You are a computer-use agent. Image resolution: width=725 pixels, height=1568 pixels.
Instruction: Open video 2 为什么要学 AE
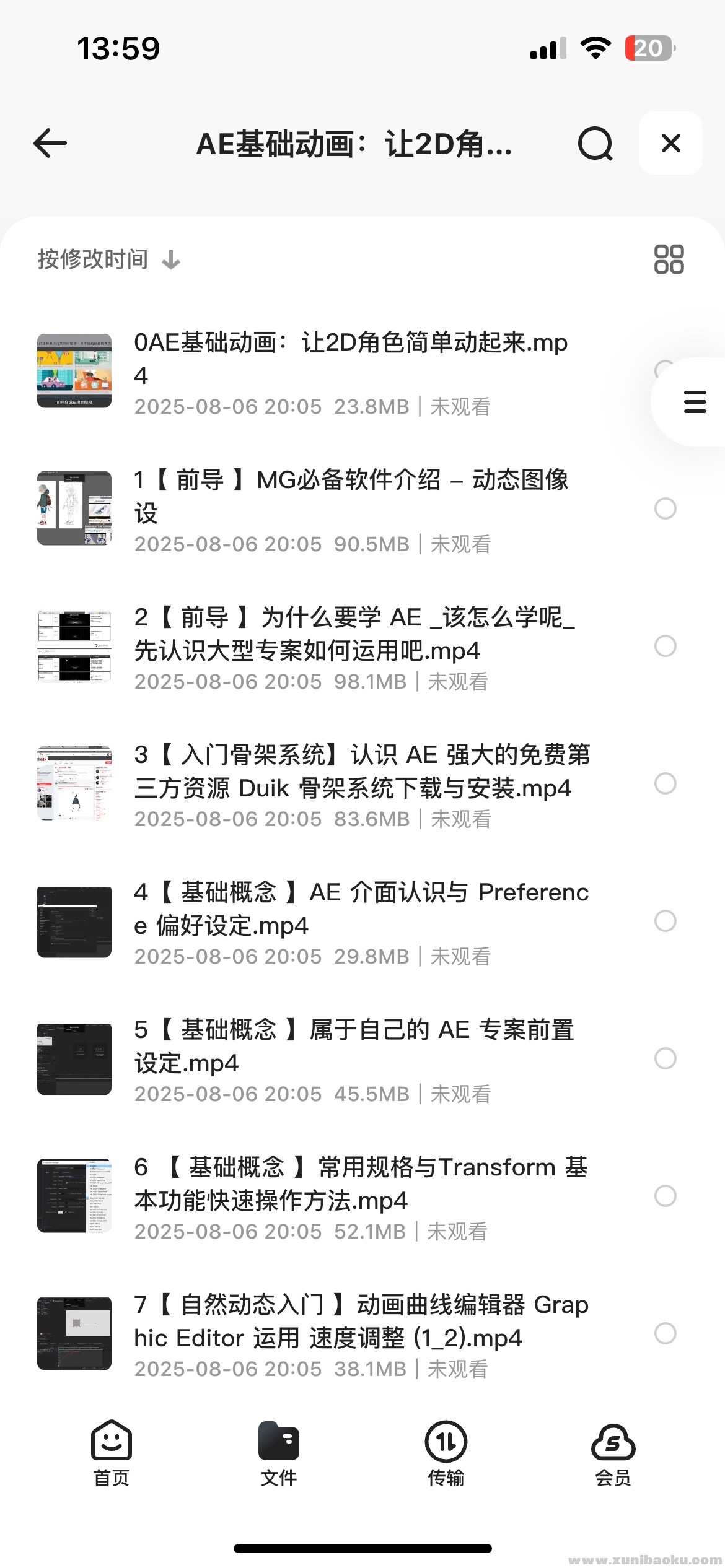pyautogui.click(x=353, y=634)
